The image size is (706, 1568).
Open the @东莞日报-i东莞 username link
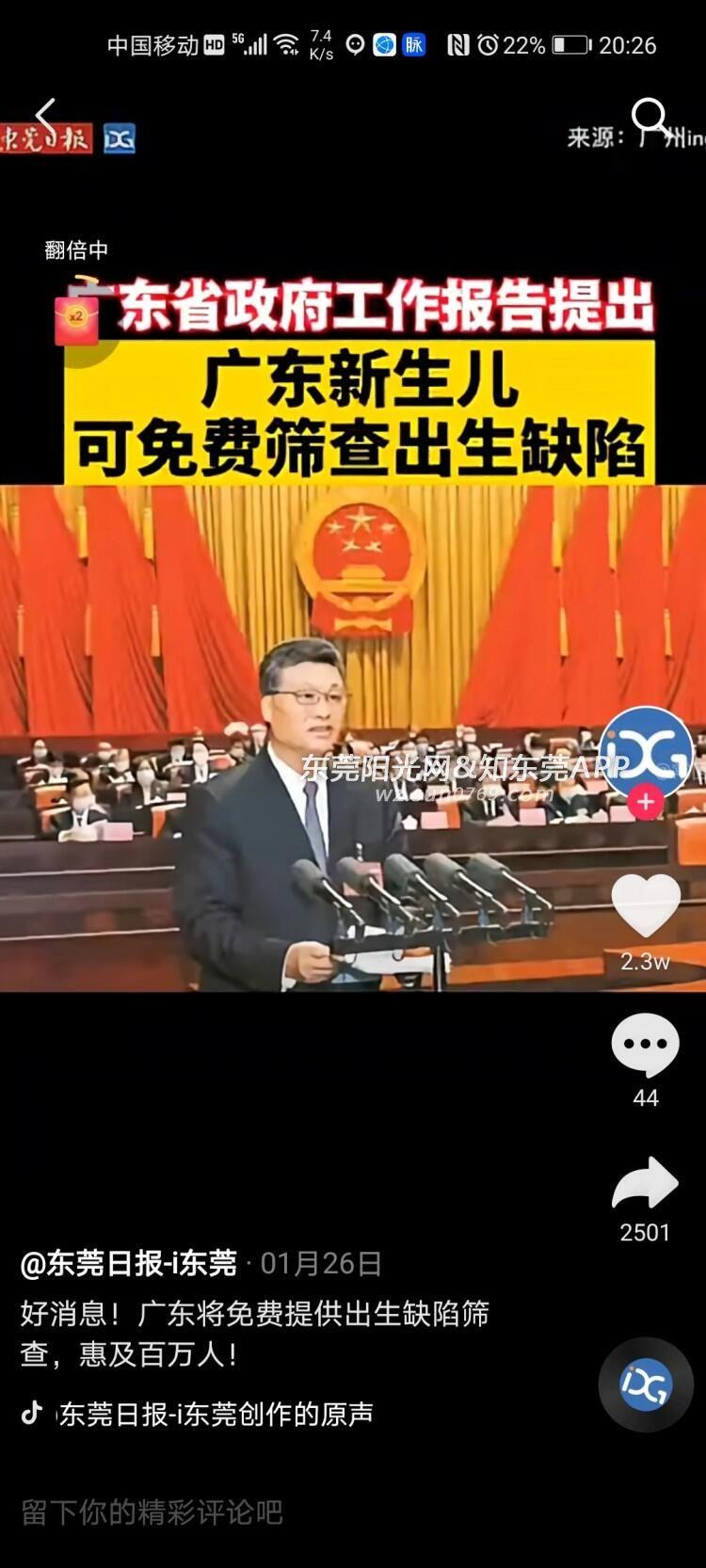coord(129,1263)
